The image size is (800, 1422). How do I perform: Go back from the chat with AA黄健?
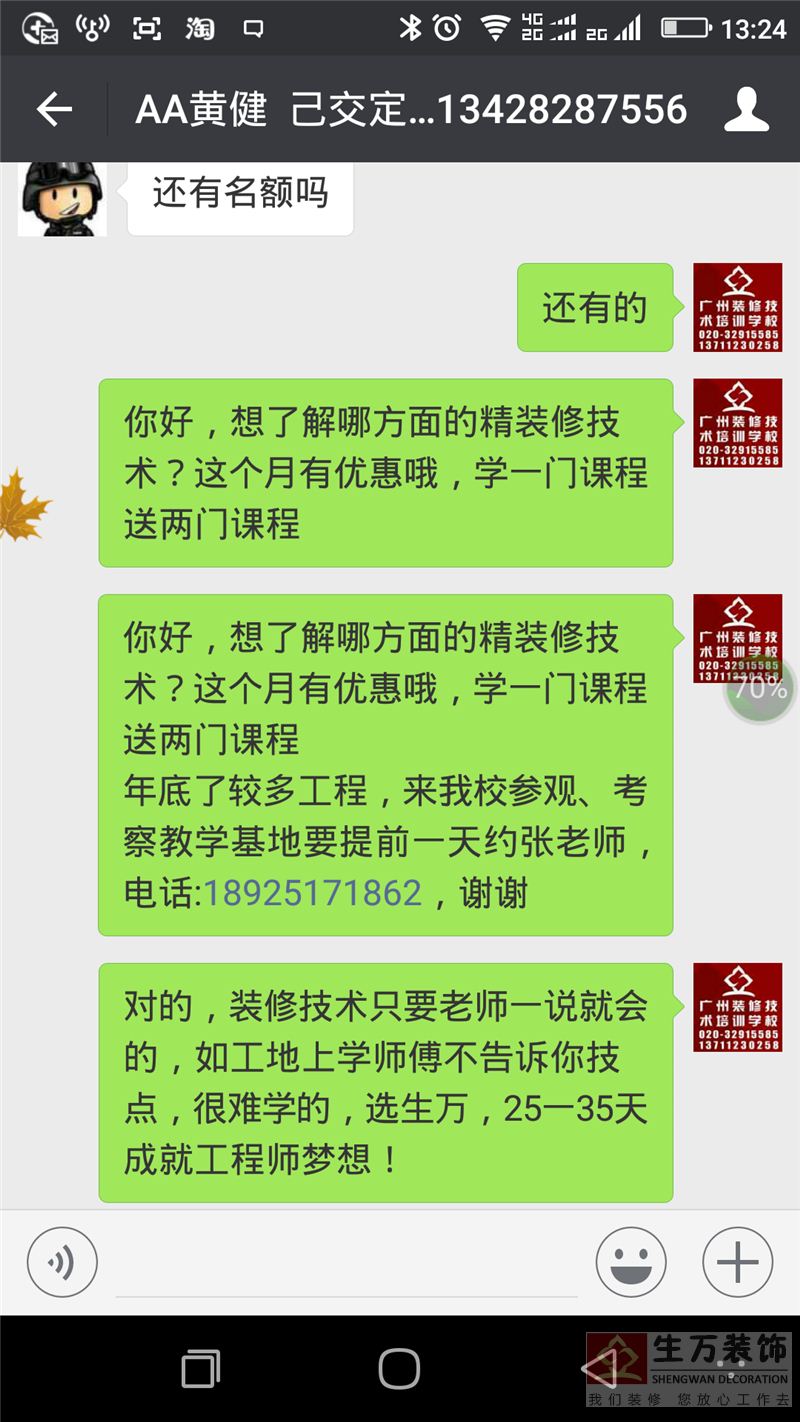[x=54, y=109]
